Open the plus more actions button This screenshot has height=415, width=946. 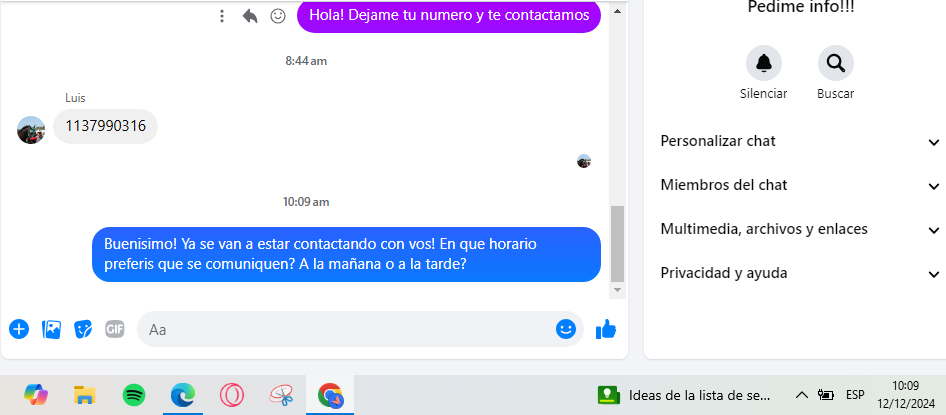point(19,329)
